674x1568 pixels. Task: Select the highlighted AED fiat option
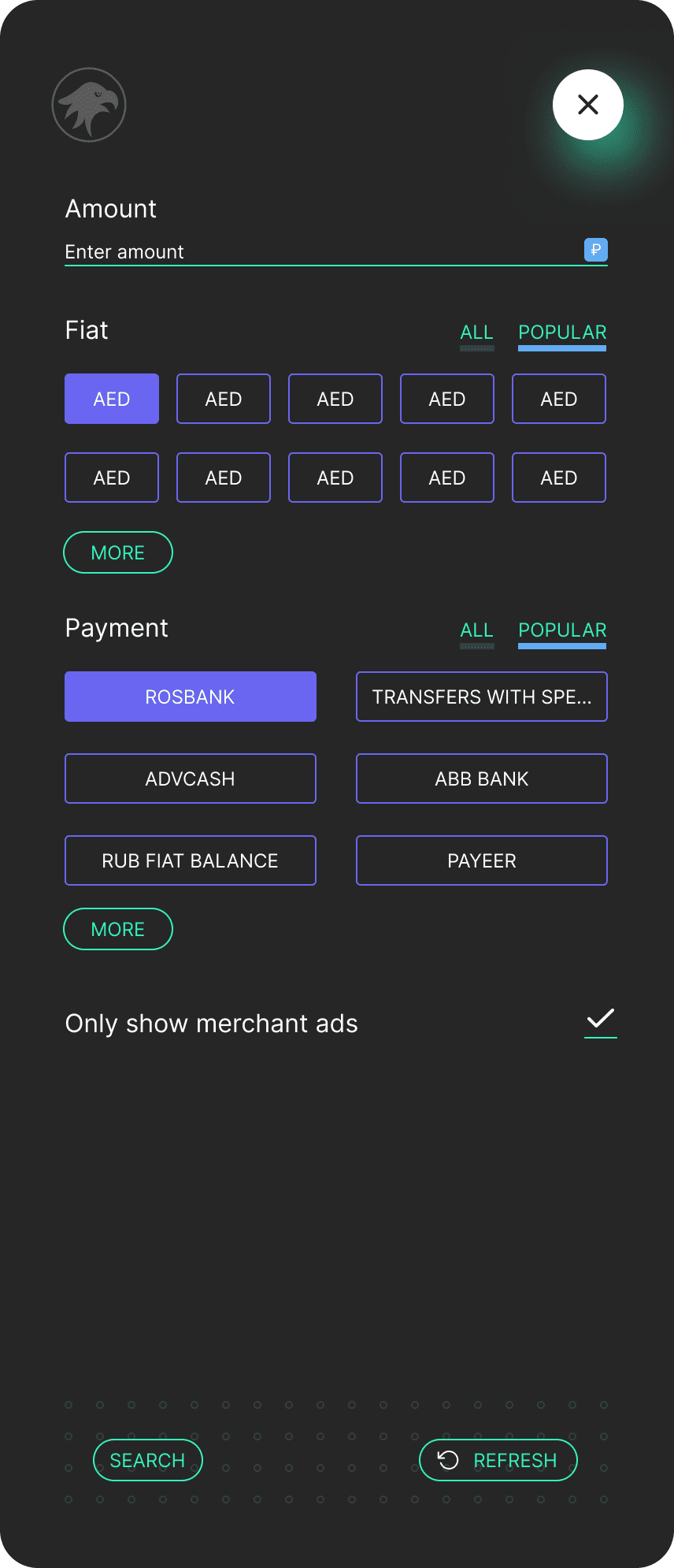[111, 399]
